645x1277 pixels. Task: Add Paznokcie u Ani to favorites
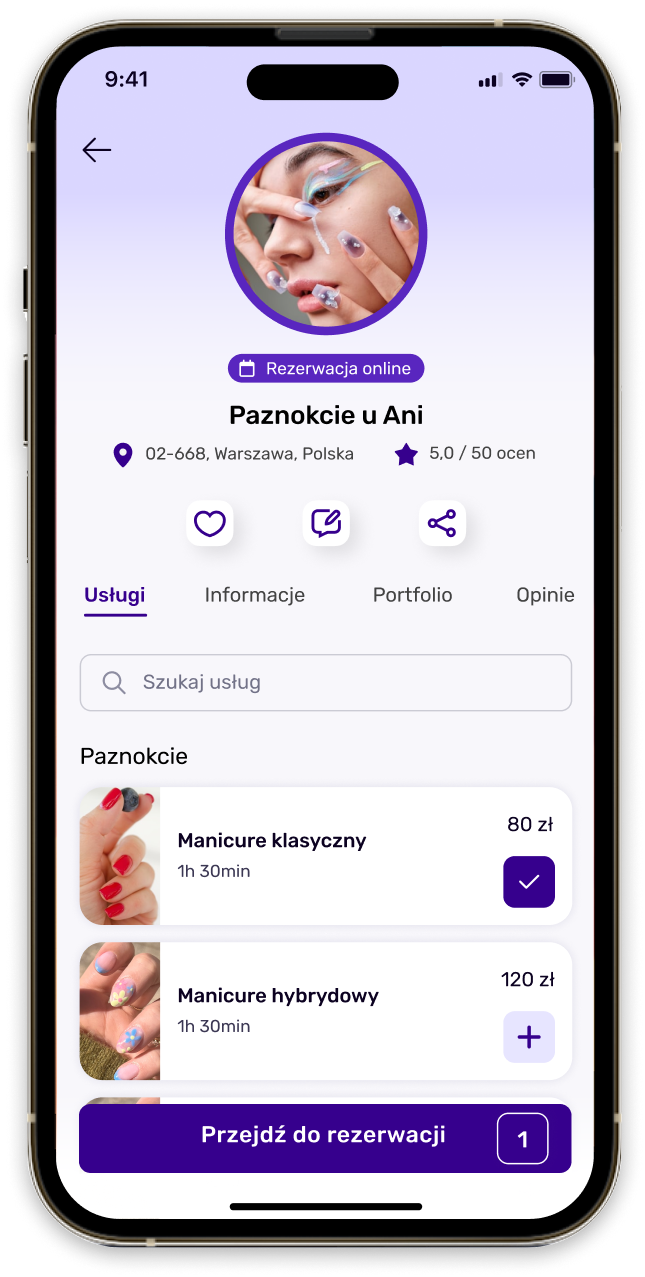coord(210,523)
